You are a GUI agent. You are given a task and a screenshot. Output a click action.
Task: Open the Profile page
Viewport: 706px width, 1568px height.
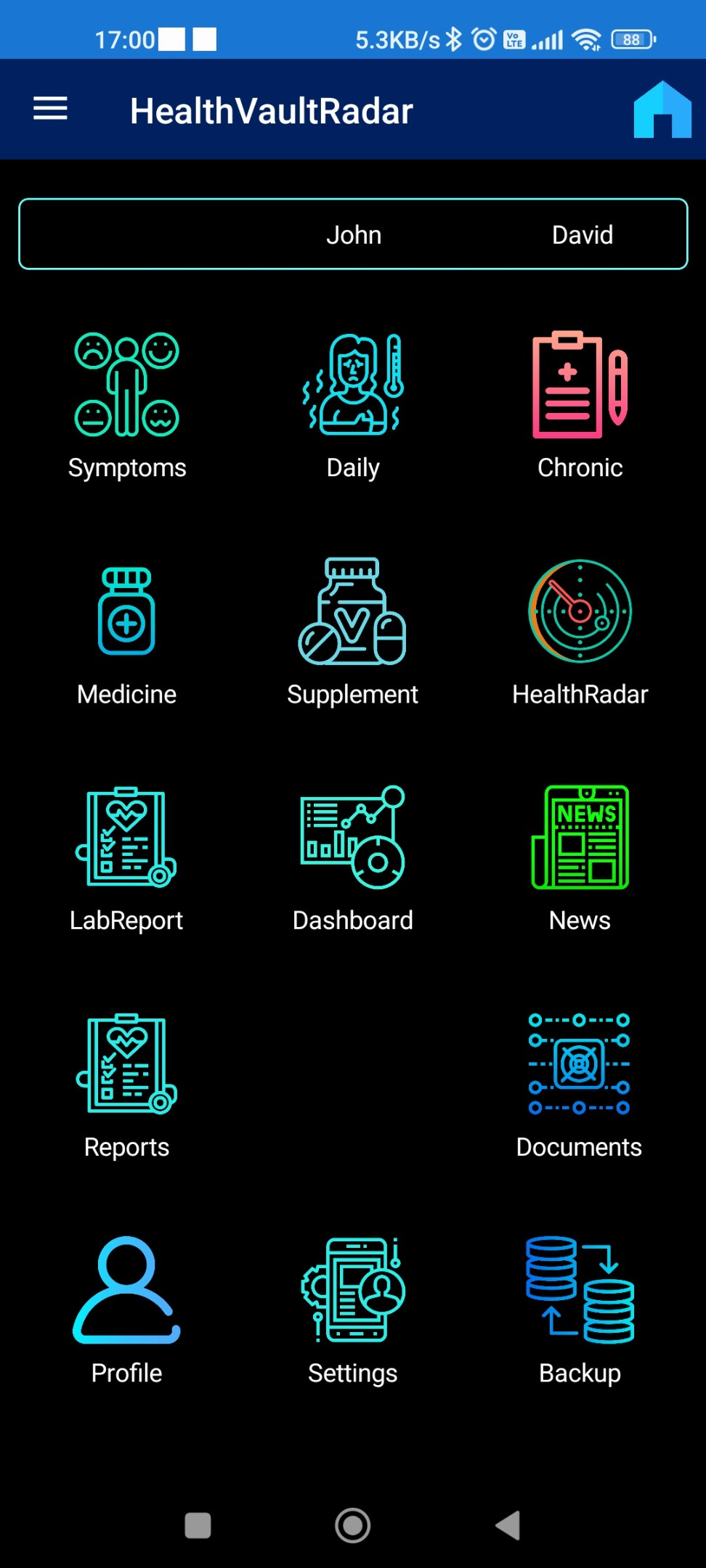[x=127, y=1311]
